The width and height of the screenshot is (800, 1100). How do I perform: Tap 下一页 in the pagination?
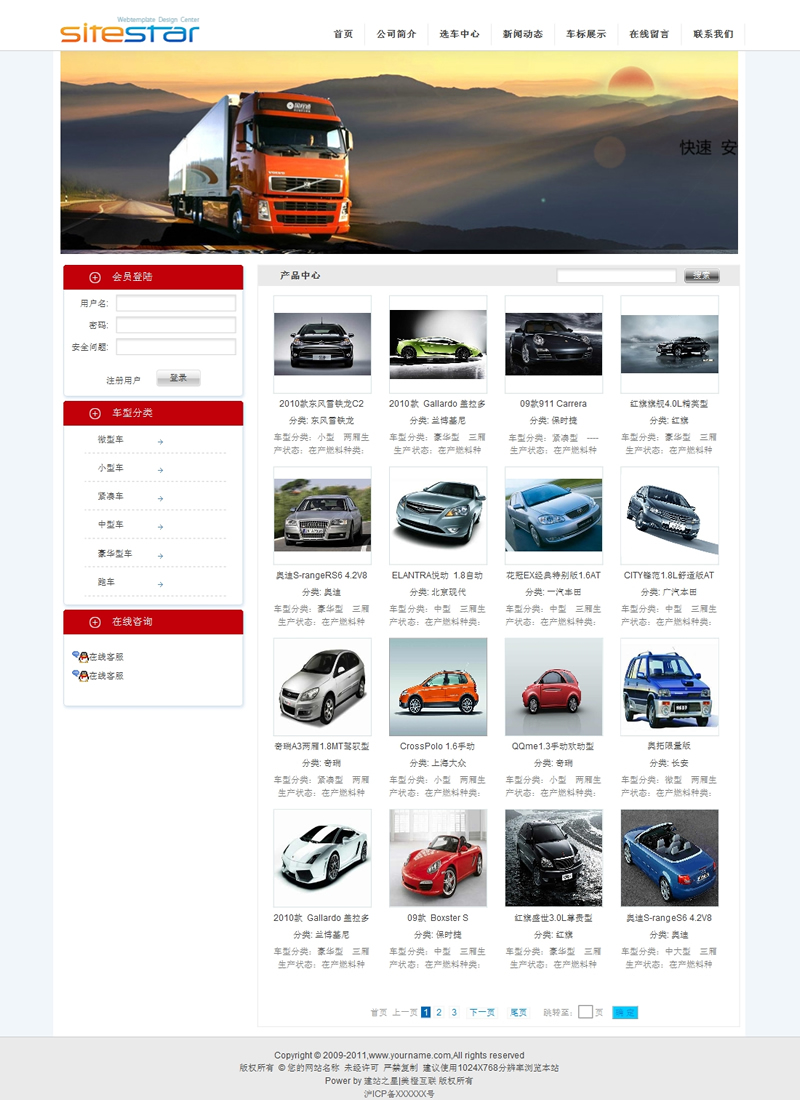coord(481,1013)
